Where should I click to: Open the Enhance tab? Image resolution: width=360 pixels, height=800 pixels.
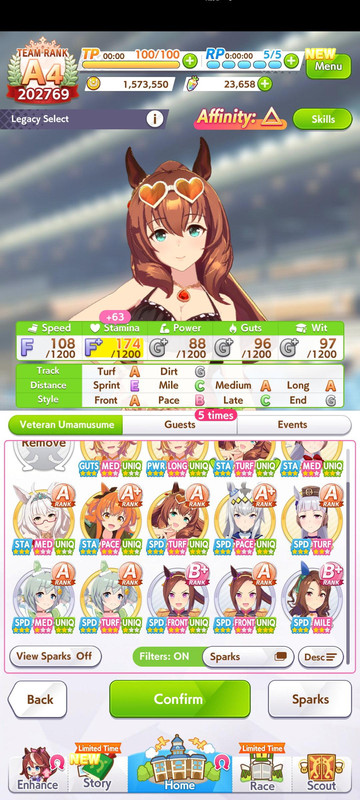37,768
